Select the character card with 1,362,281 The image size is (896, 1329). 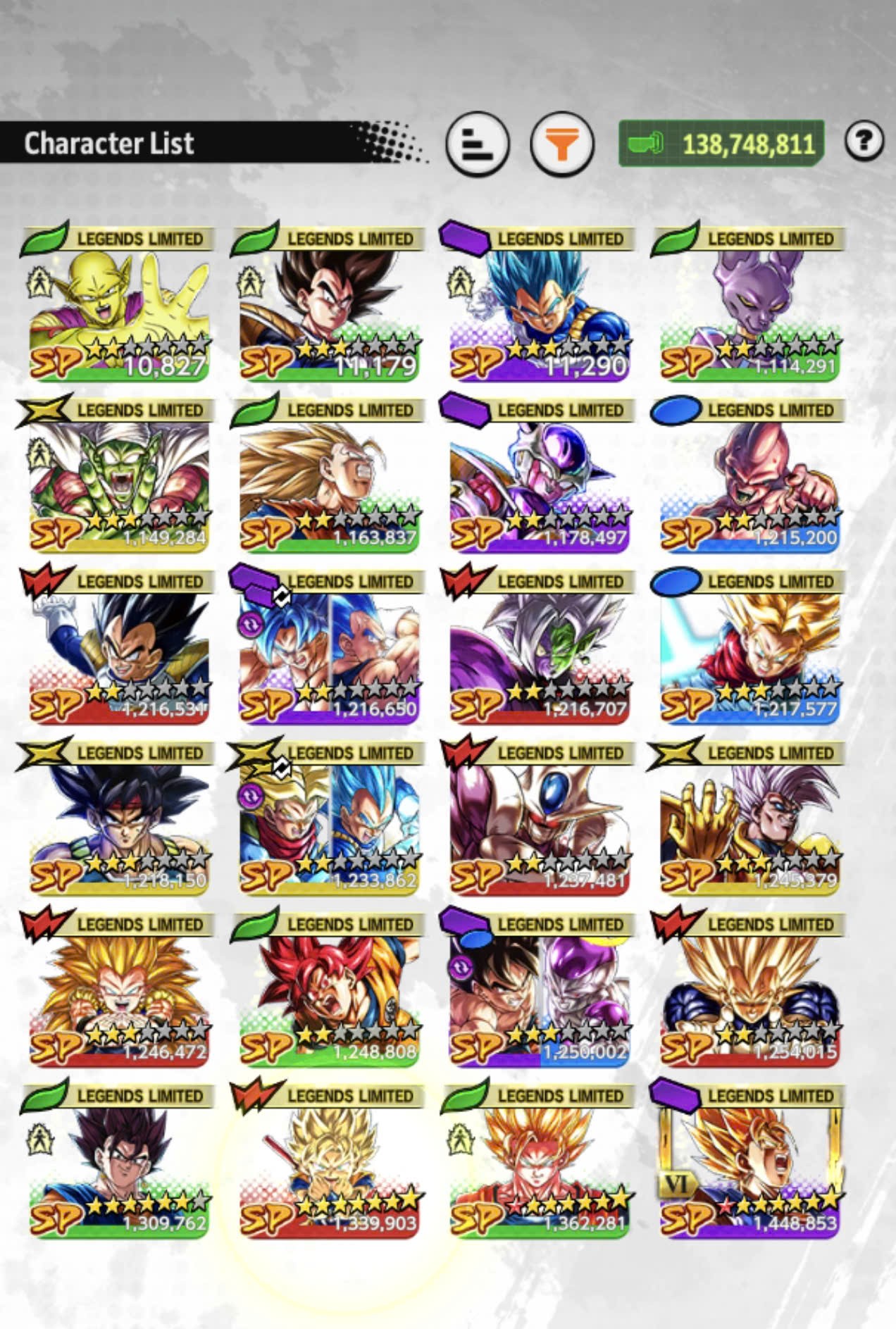[540, 1162]
